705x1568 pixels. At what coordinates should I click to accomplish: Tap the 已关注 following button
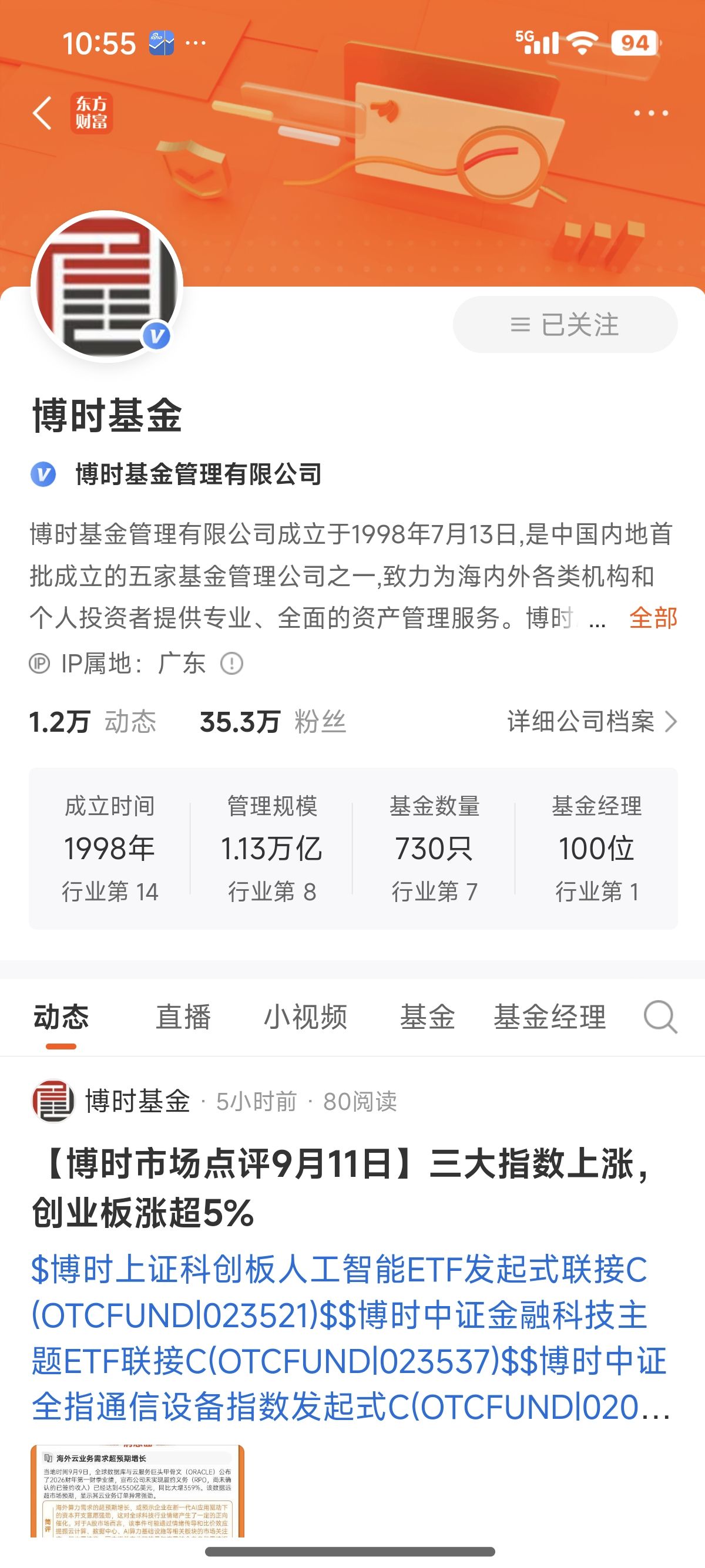[x=565, y=324]
